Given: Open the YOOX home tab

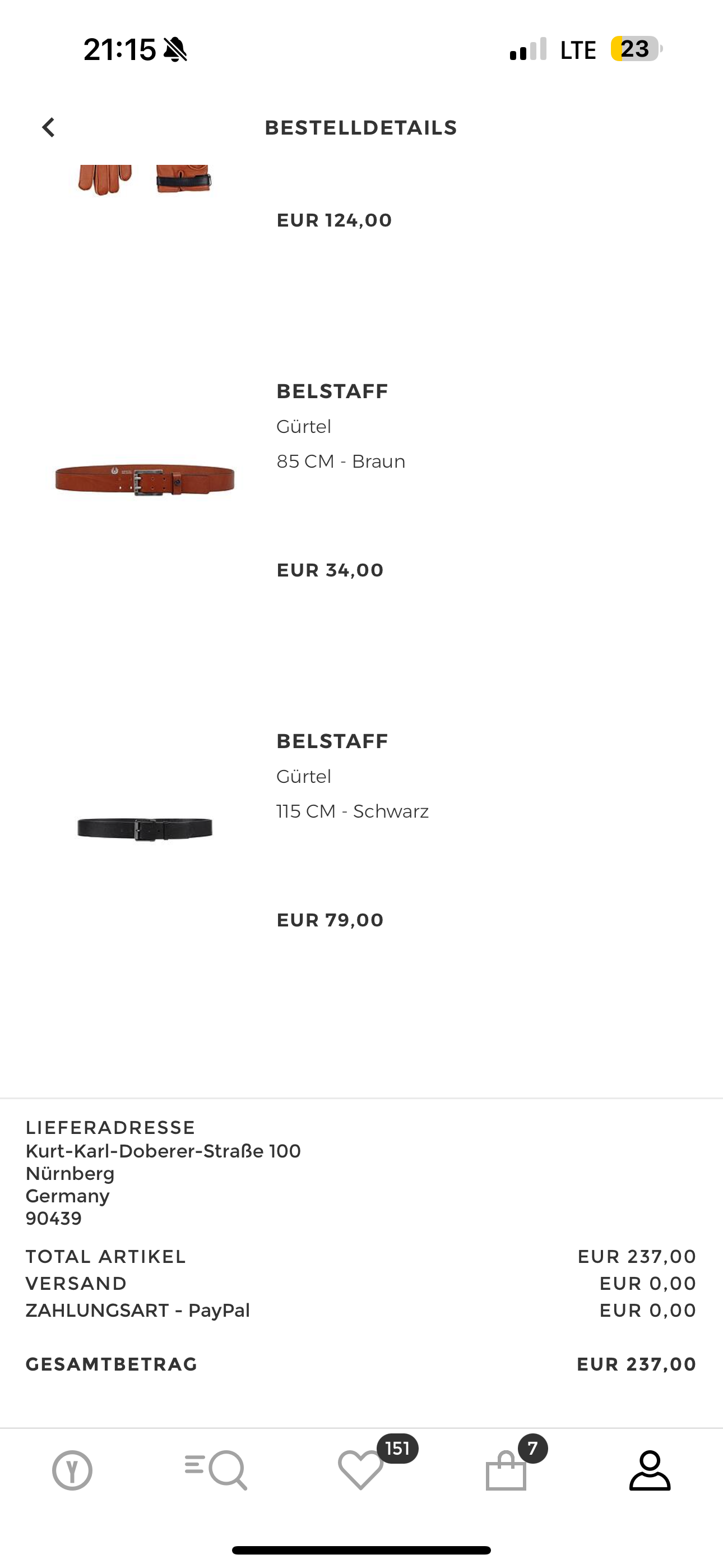Looking at the screenshot, I should [72, 1470].
